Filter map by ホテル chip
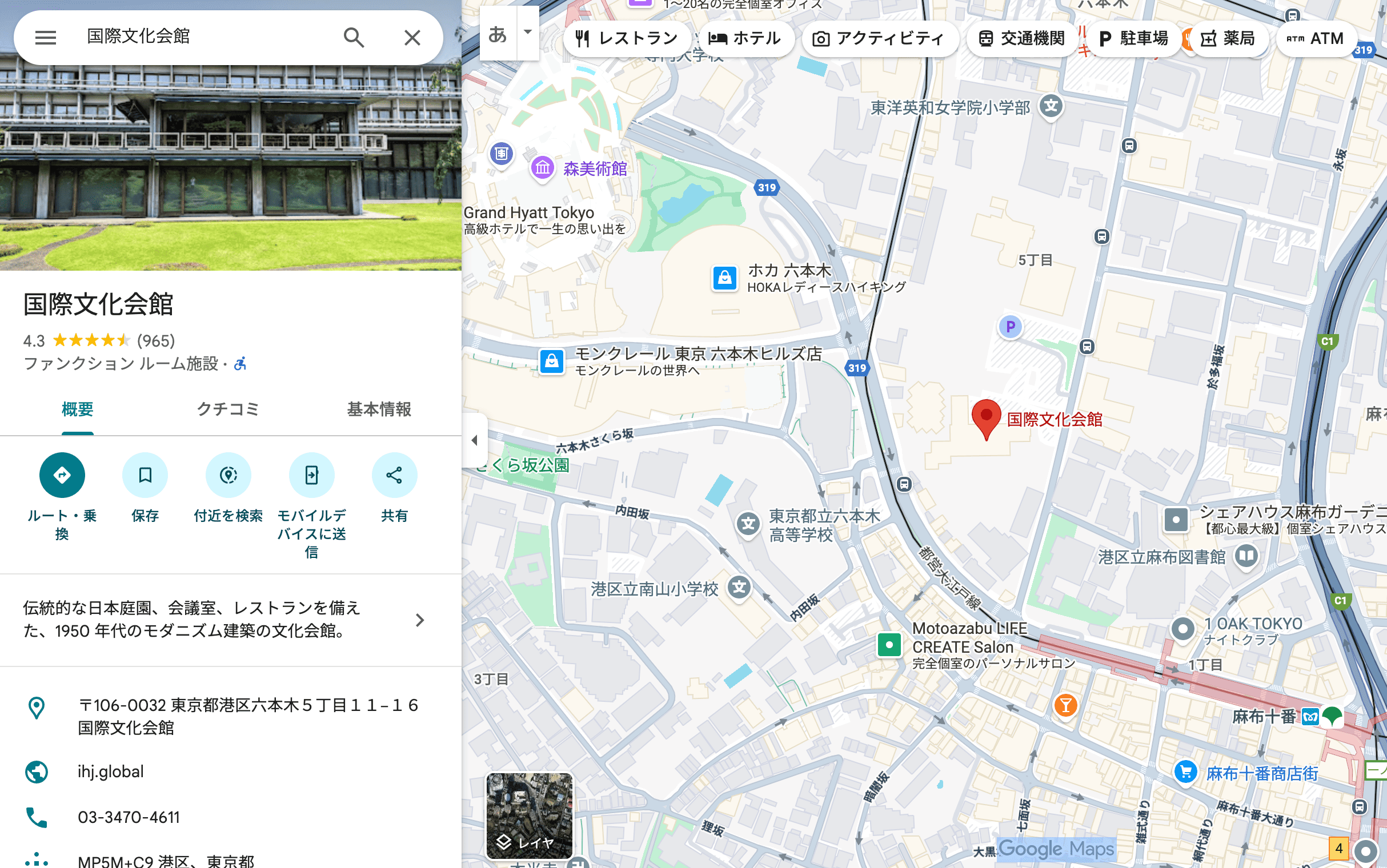 (x=744, y=38)
